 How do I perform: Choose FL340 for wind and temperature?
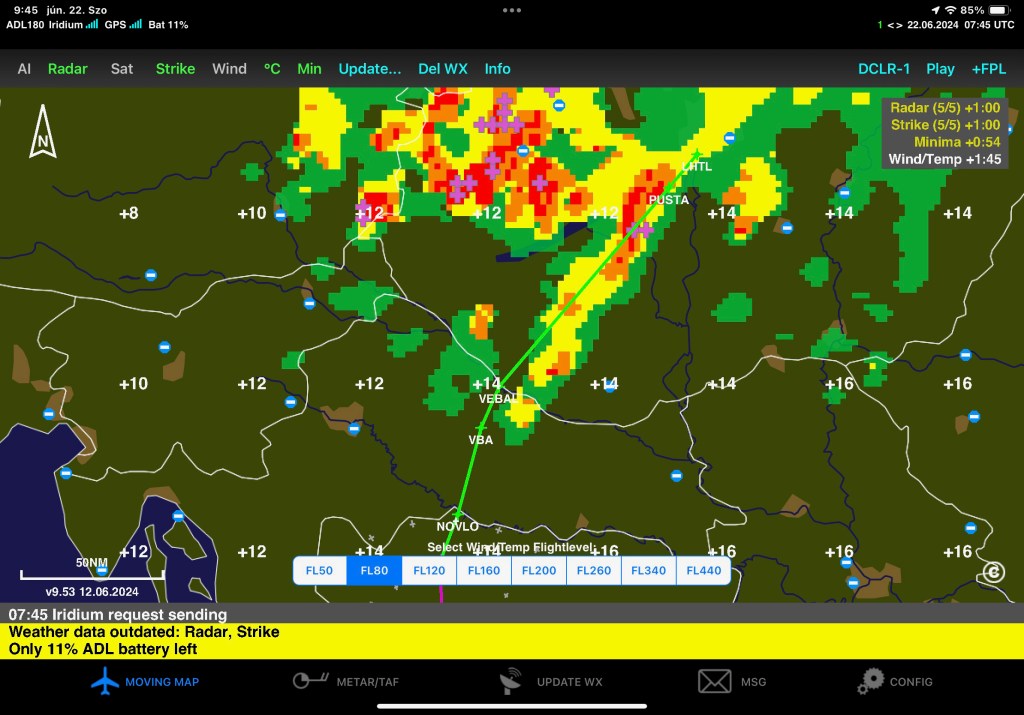649,570
